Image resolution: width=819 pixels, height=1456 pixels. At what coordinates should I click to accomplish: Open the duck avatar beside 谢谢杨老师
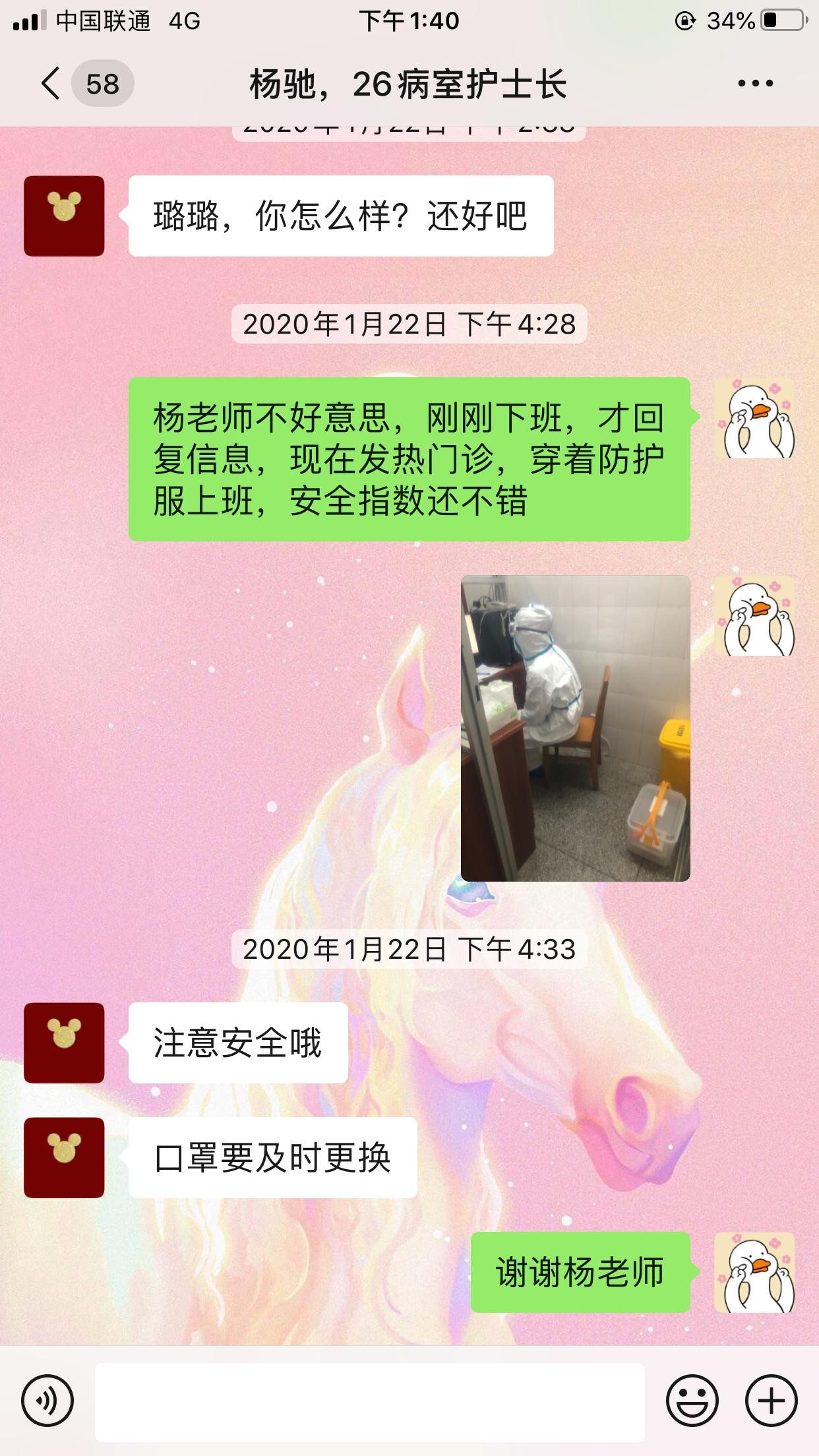(754, 1272)
